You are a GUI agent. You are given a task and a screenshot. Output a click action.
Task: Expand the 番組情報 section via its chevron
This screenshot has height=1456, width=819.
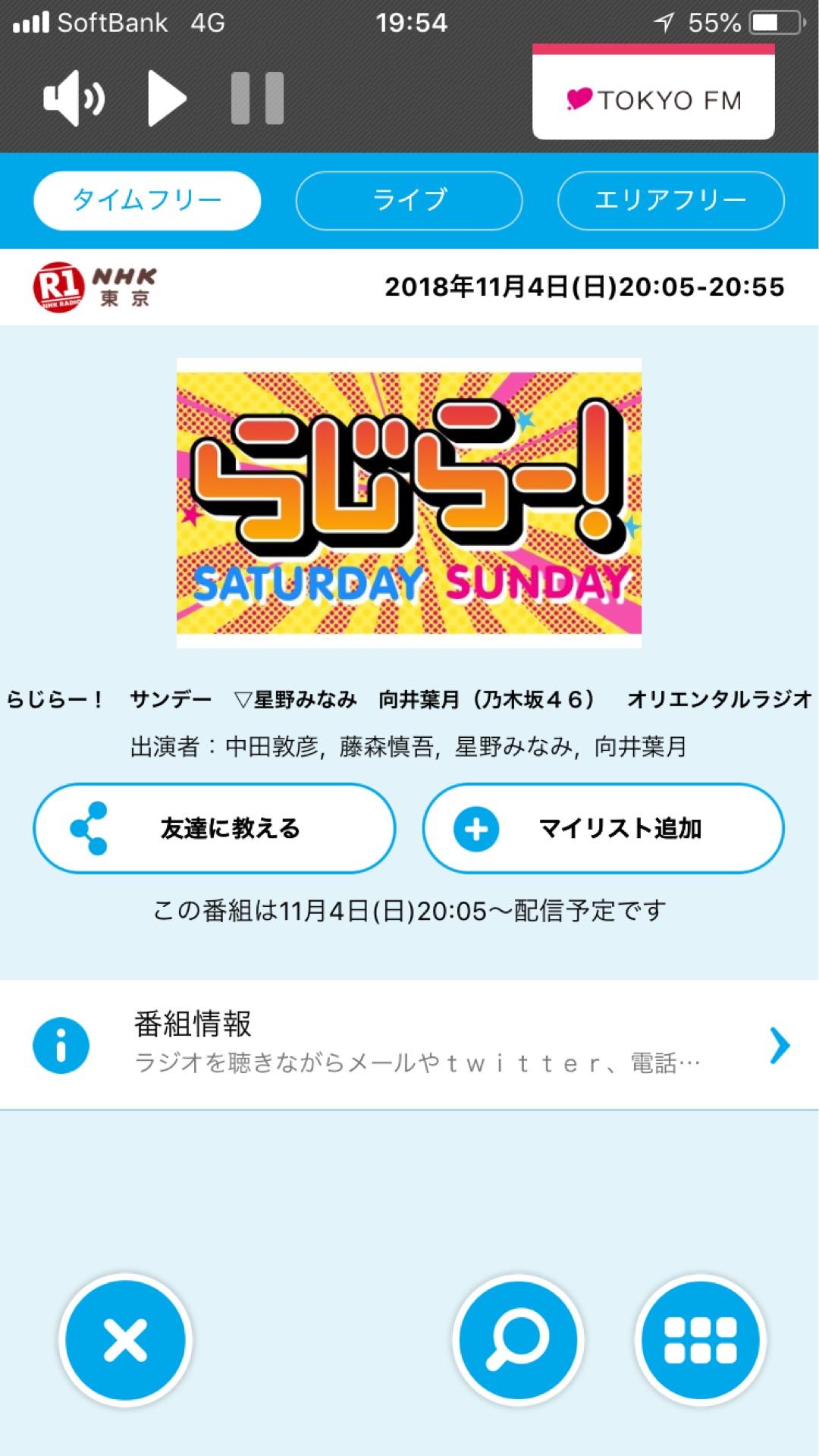coord(779,1045)
